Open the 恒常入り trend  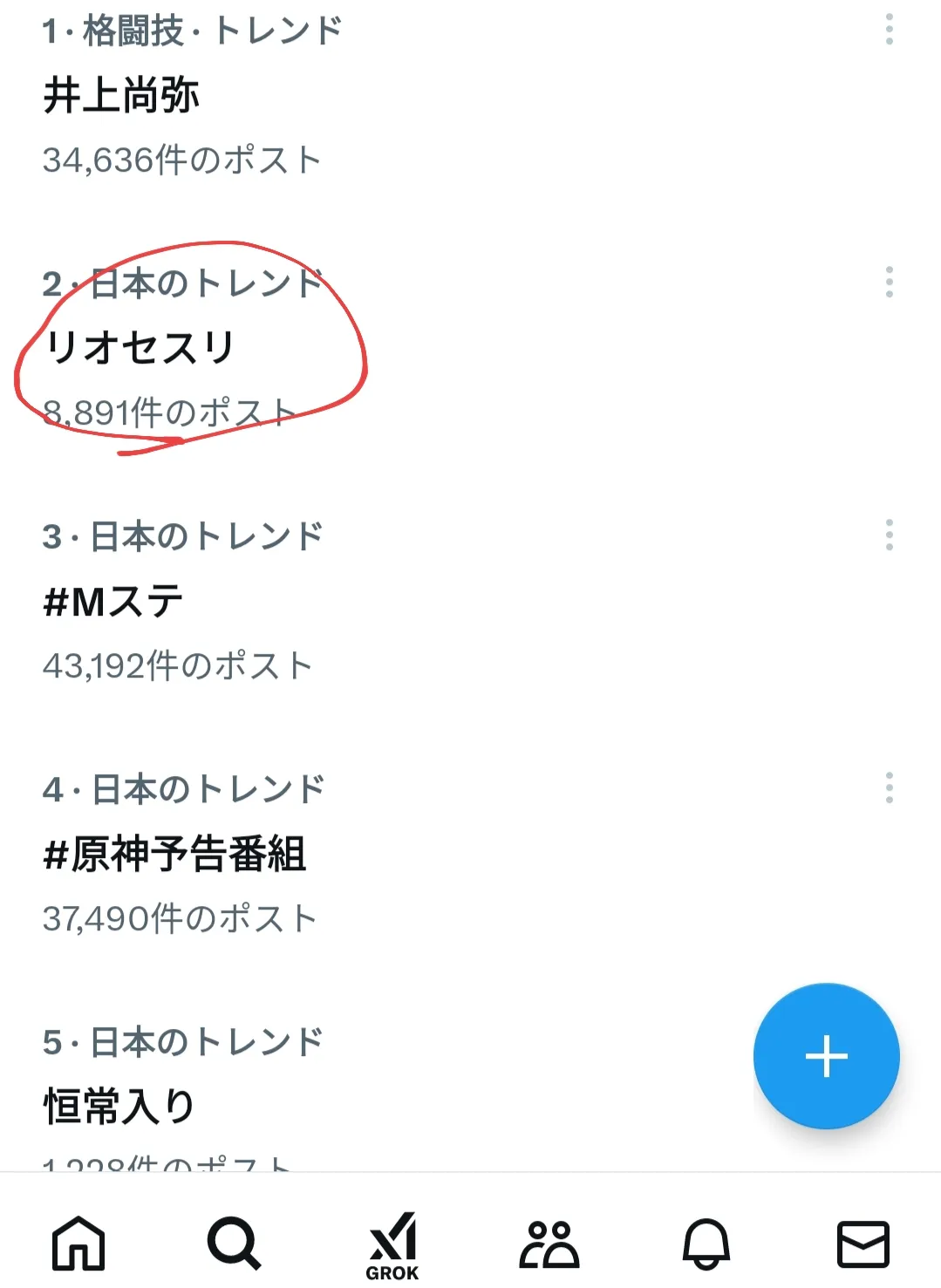(119, 1106)
